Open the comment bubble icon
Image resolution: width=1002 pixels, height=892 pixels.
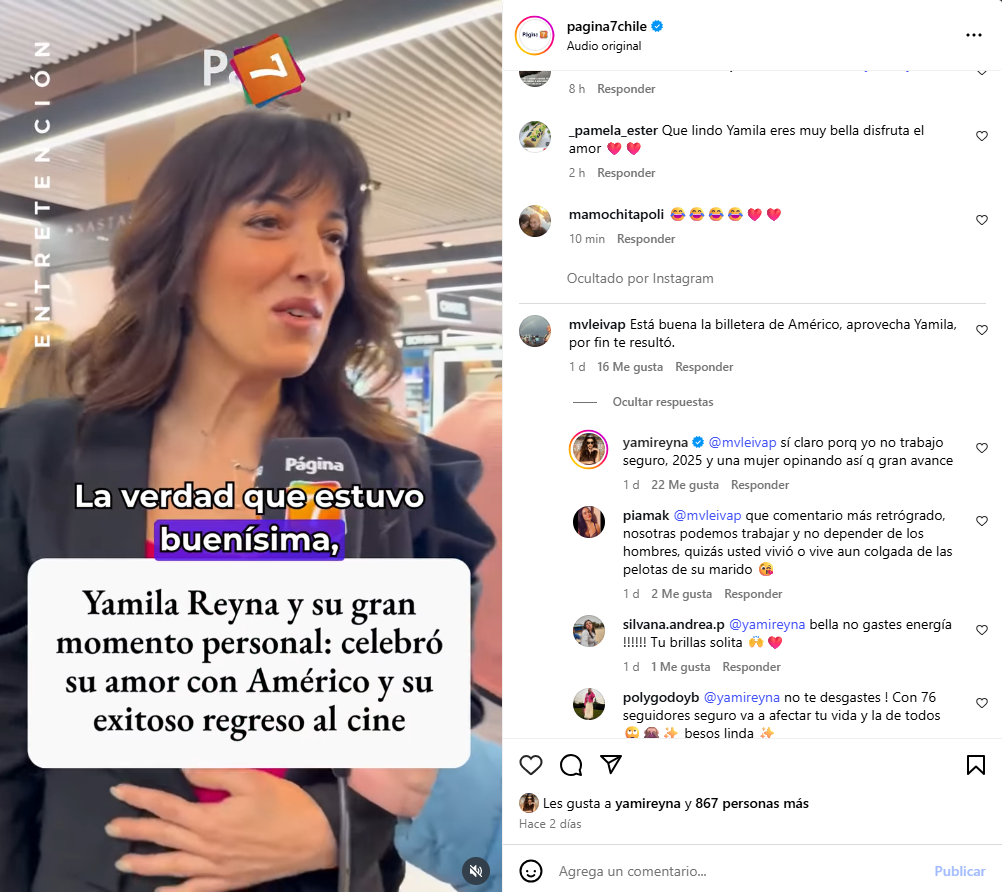pos(571,765)
